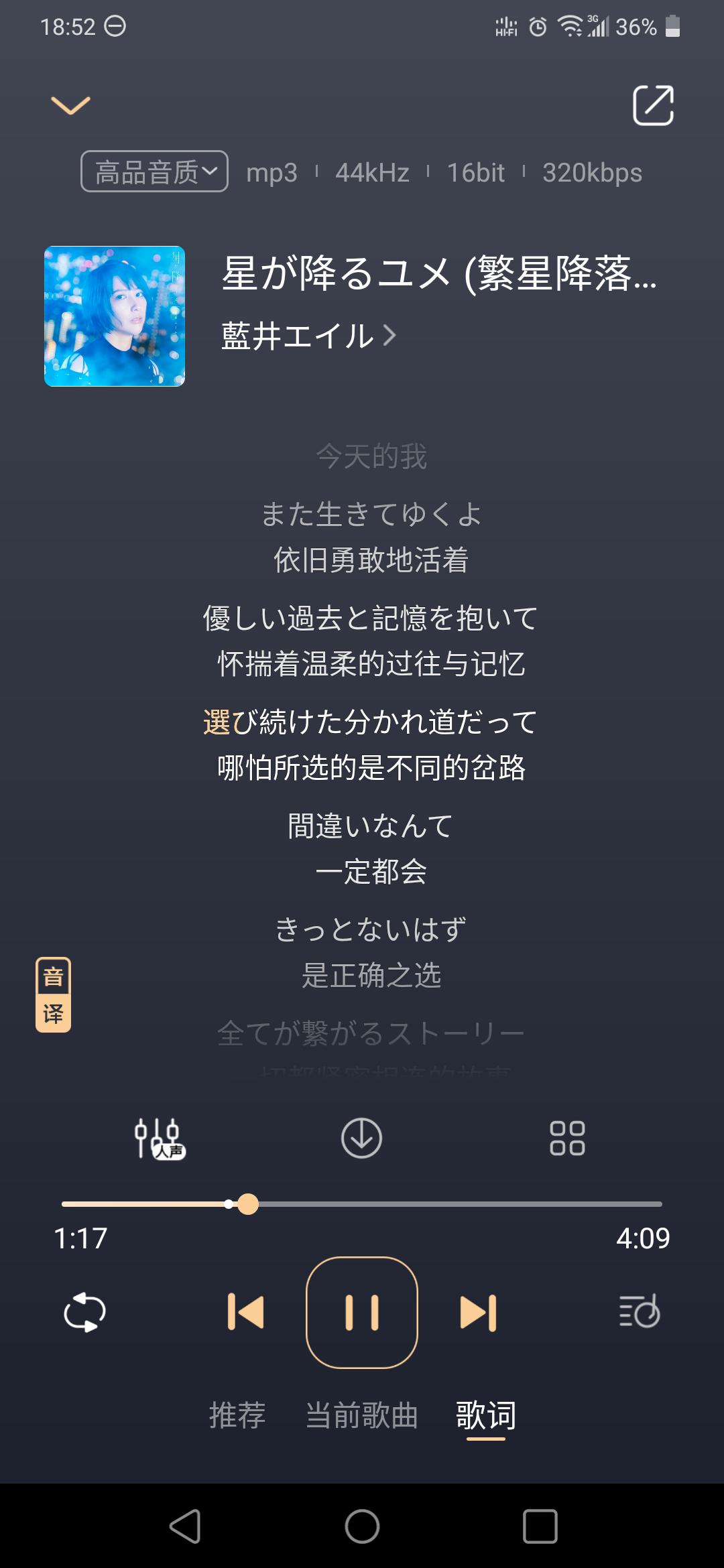Open the more options grid icon

coord(567,1138)
